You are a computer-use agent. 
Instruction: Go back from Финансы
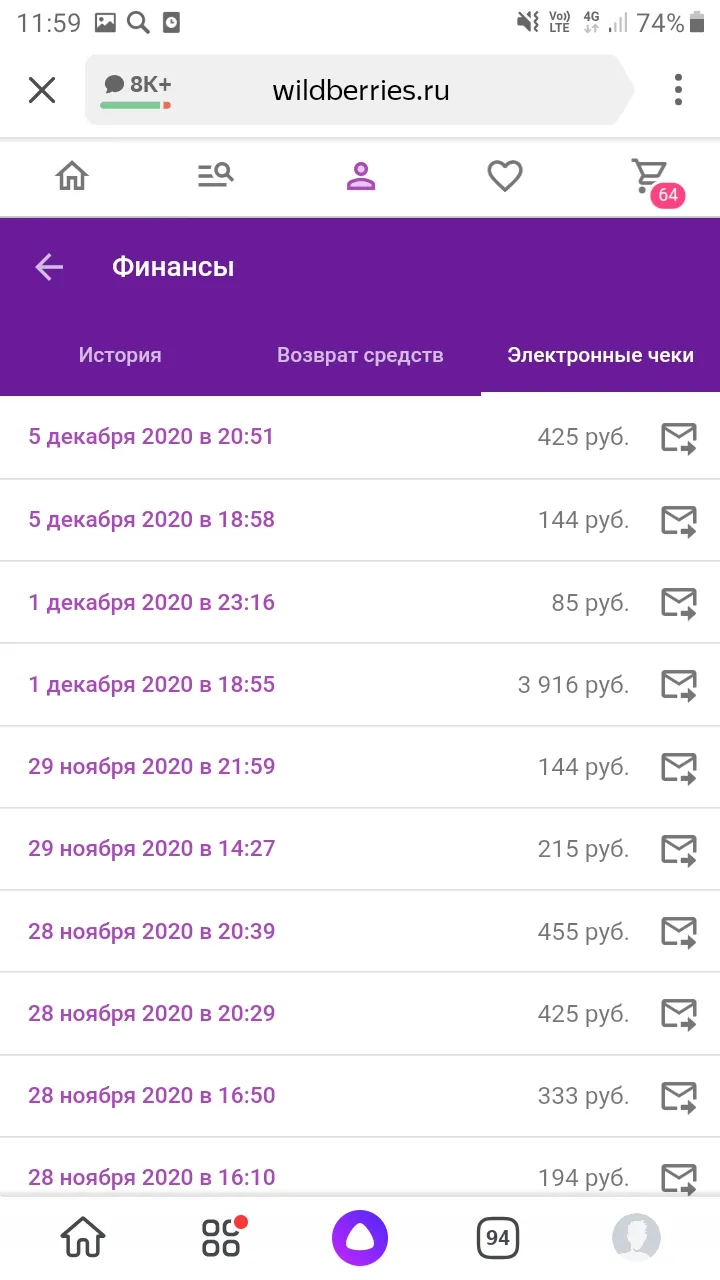click(49, 267)
